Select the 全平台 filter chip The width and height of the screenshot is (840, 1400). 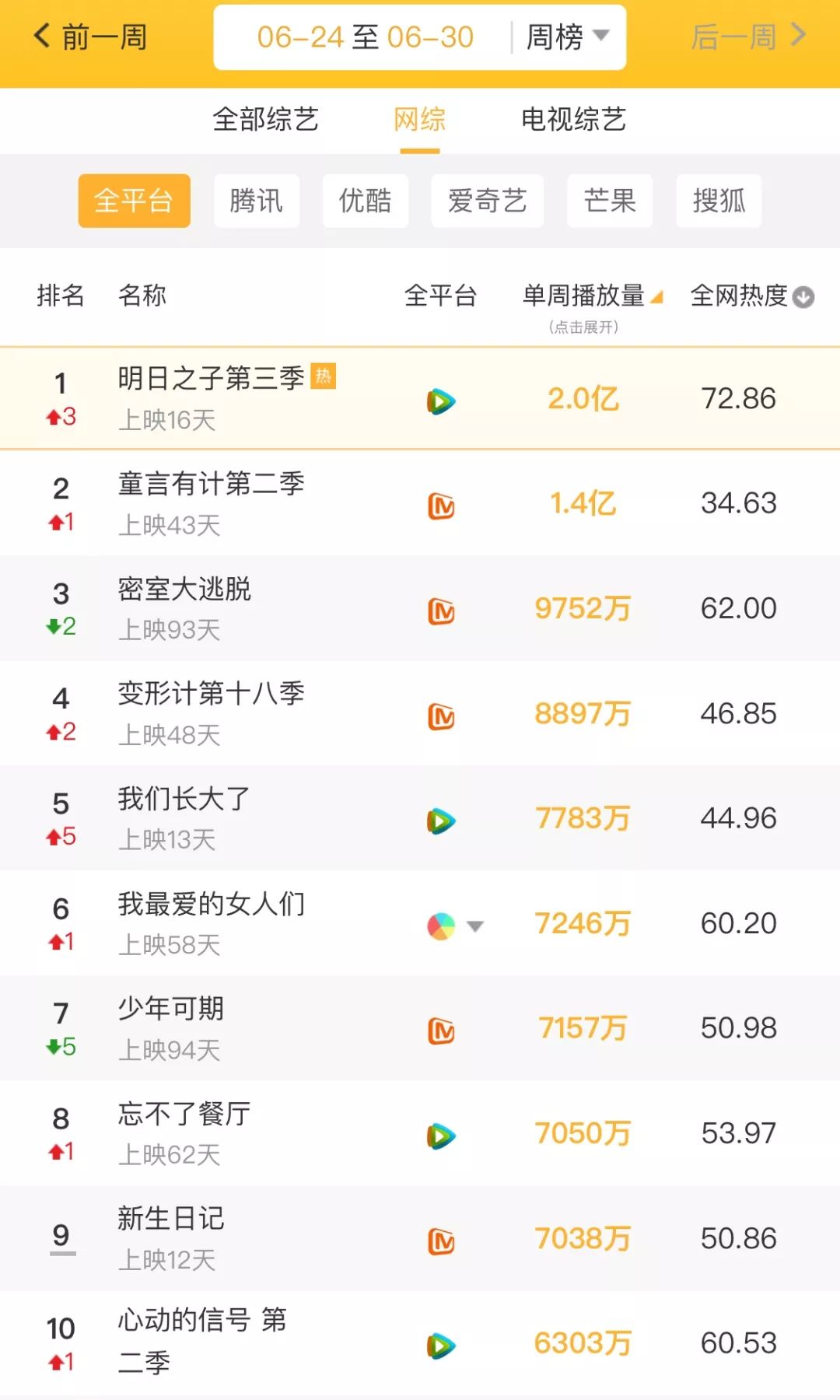pos(134,201)
